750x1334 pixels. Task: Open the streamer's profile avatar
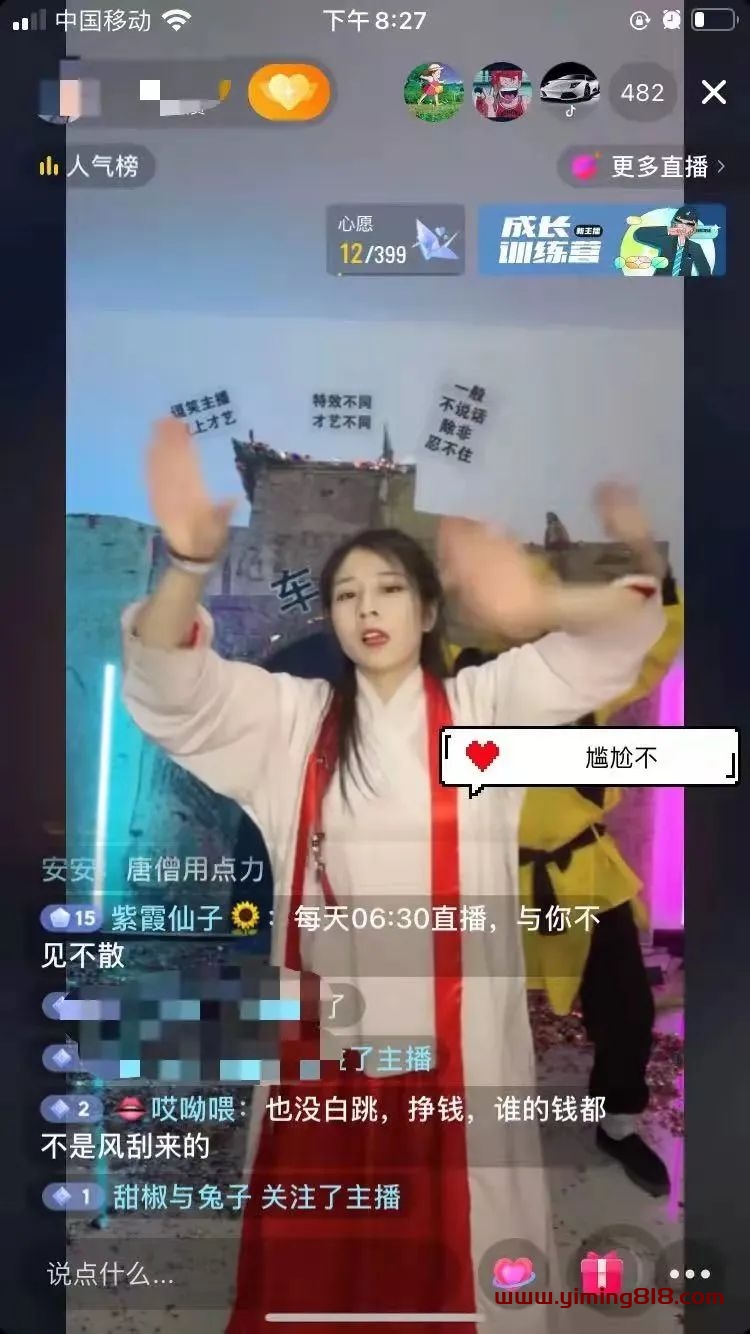click(x=67, y=93)
